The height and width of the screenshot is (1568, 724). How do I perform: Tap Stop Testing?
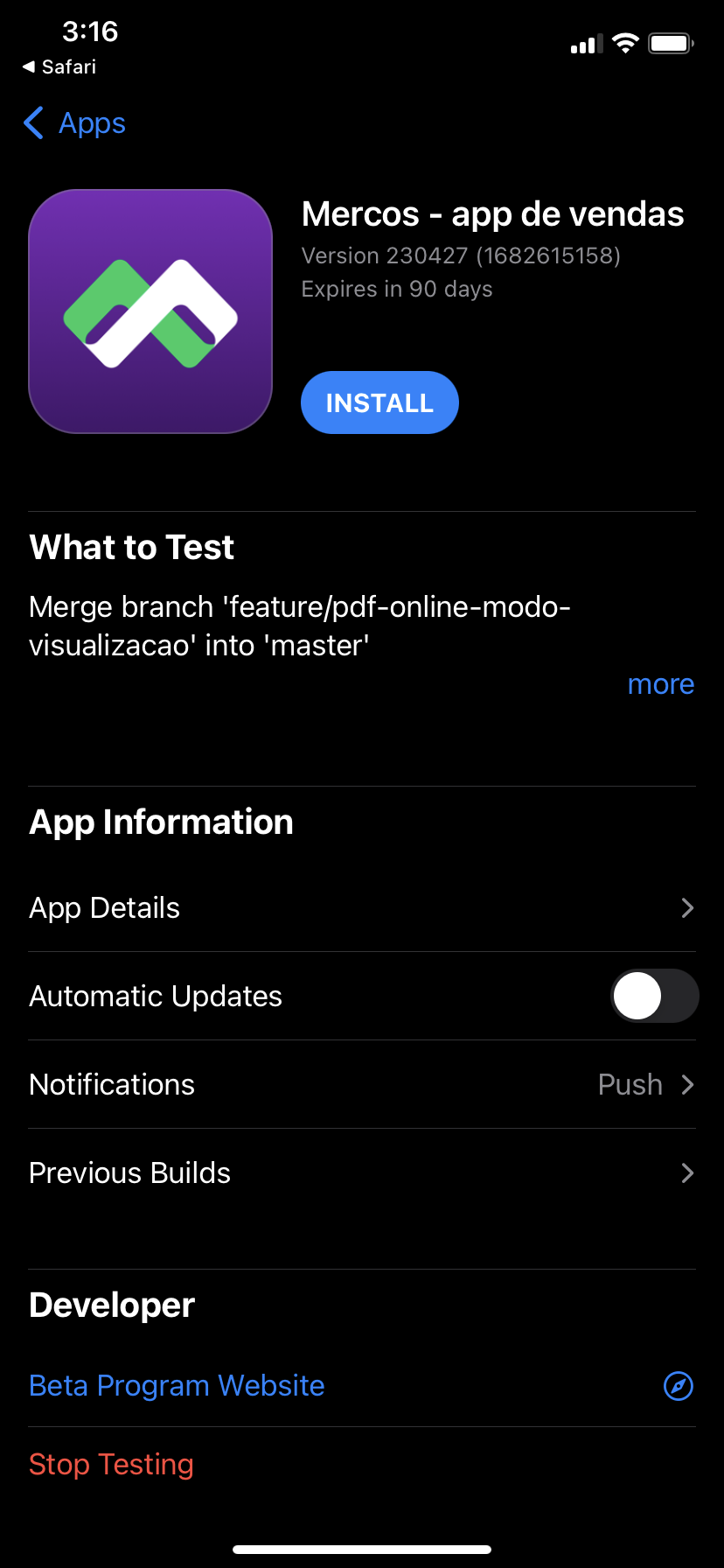click(111, 1465)
